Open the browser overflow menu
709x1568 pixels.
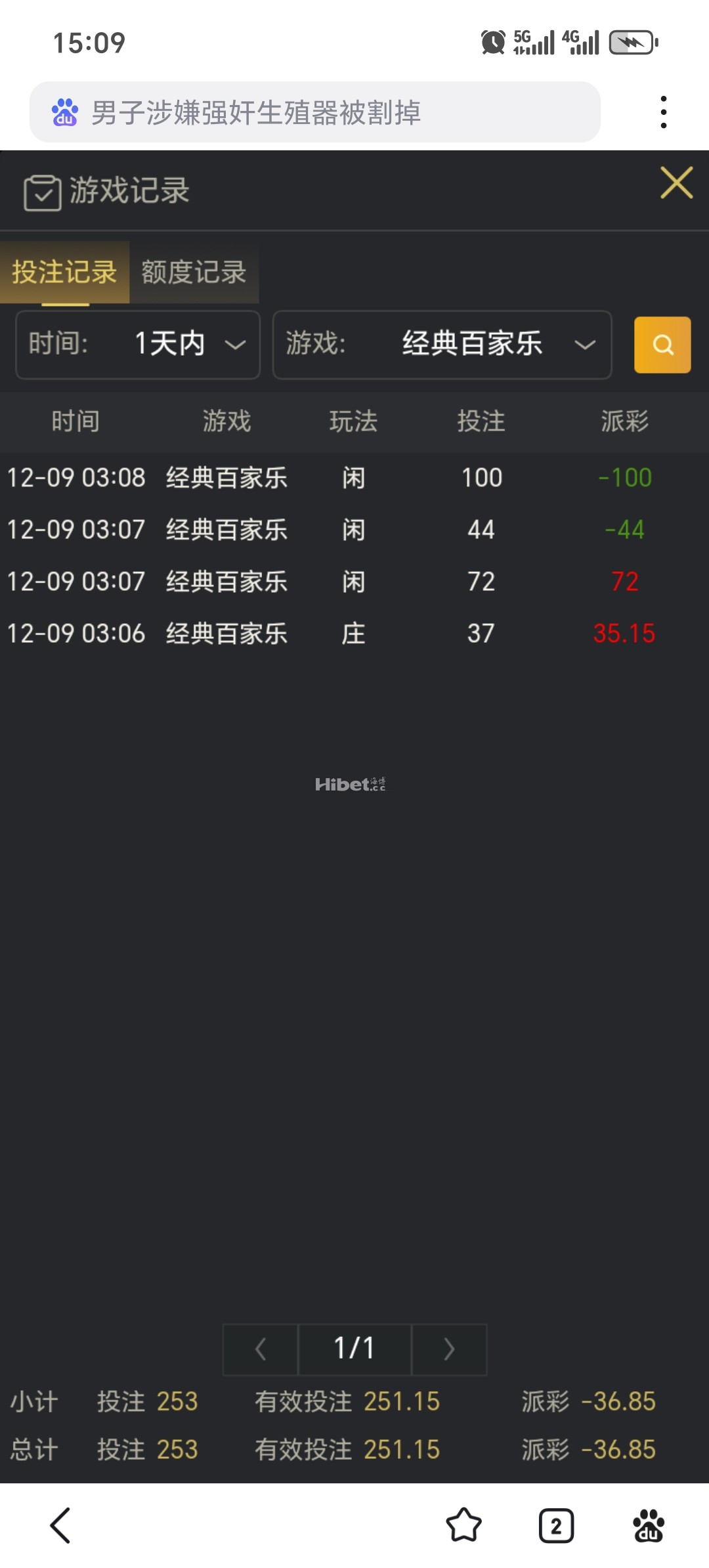[x=664, y=112]
